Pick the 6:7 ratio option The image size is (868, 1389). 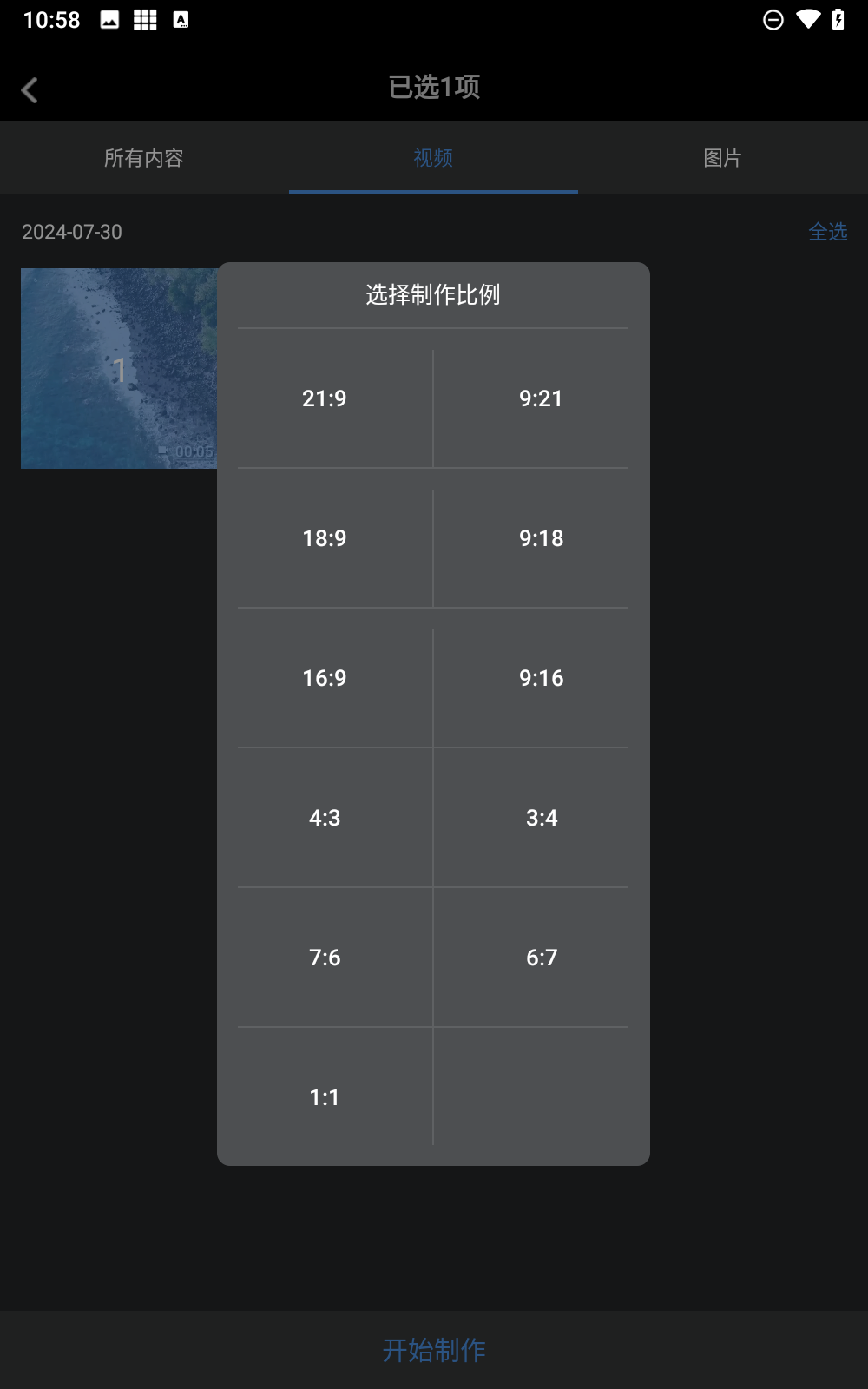(x=541, y=958)
